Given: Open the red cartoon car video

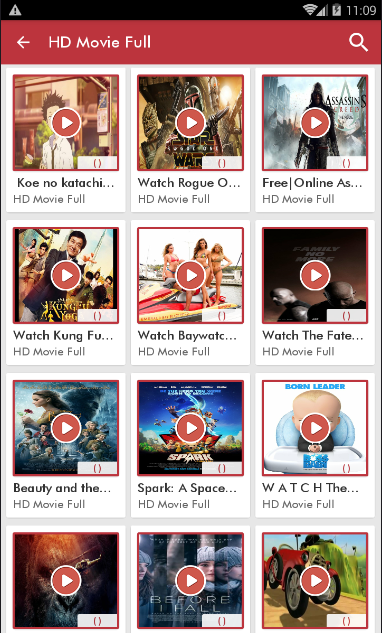Looking at the screenshot, I should [x=315, y=580].
